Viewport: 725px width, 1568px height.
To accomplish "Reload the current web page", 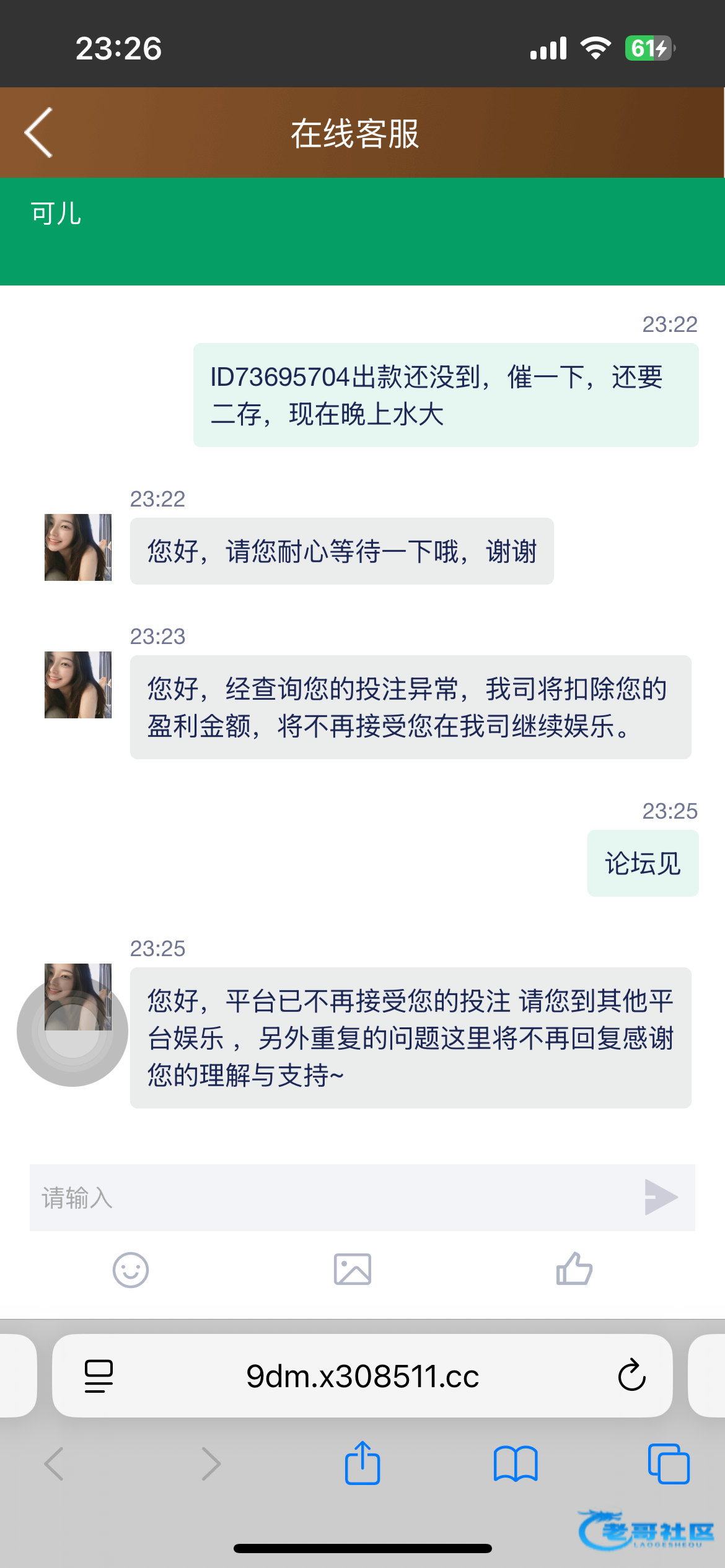I will pyautogui.click(x=631, y=1376).
